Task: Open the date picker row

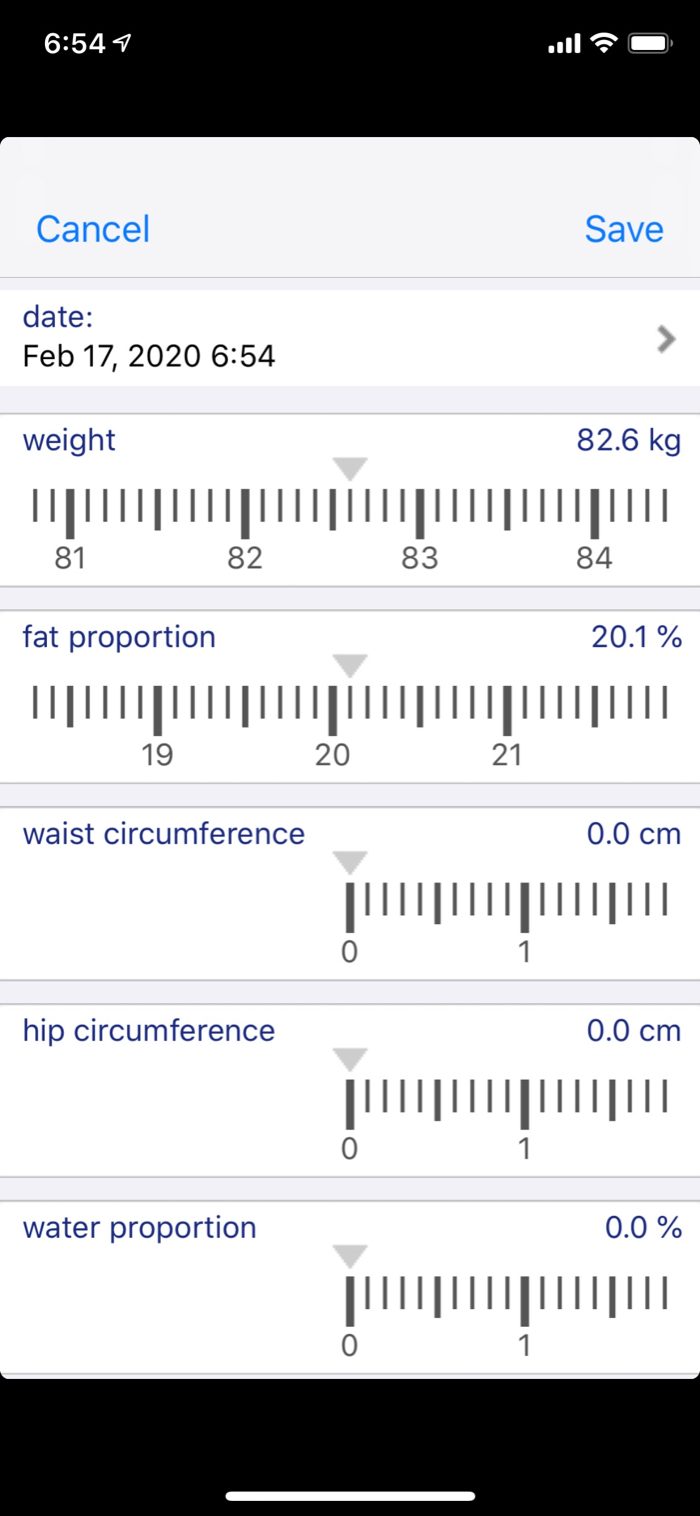Action: coord(350,338)
